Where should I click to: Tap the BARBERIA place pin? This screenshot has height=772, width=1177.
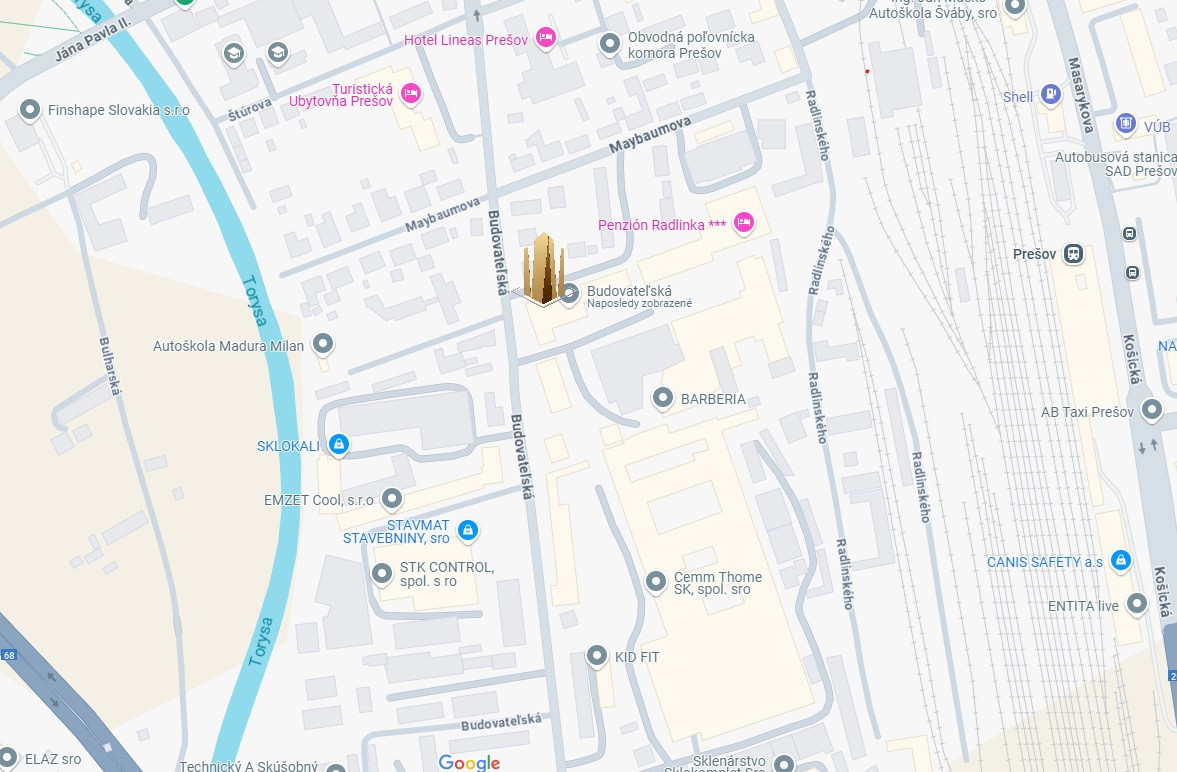pyautogui.click(x=662, y=398)
